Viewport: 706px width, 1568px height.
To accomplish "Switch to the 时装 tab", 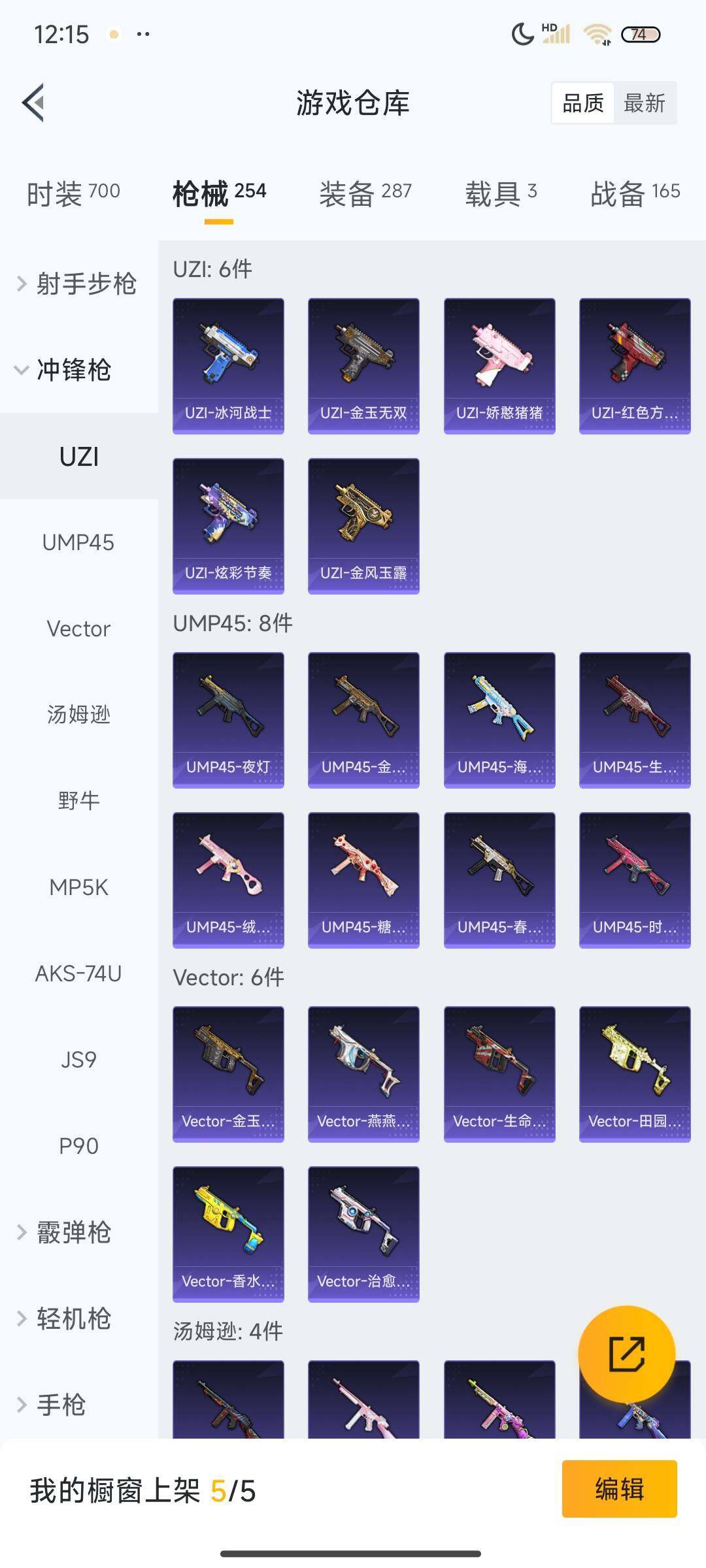I will click(x=73, y=193).
